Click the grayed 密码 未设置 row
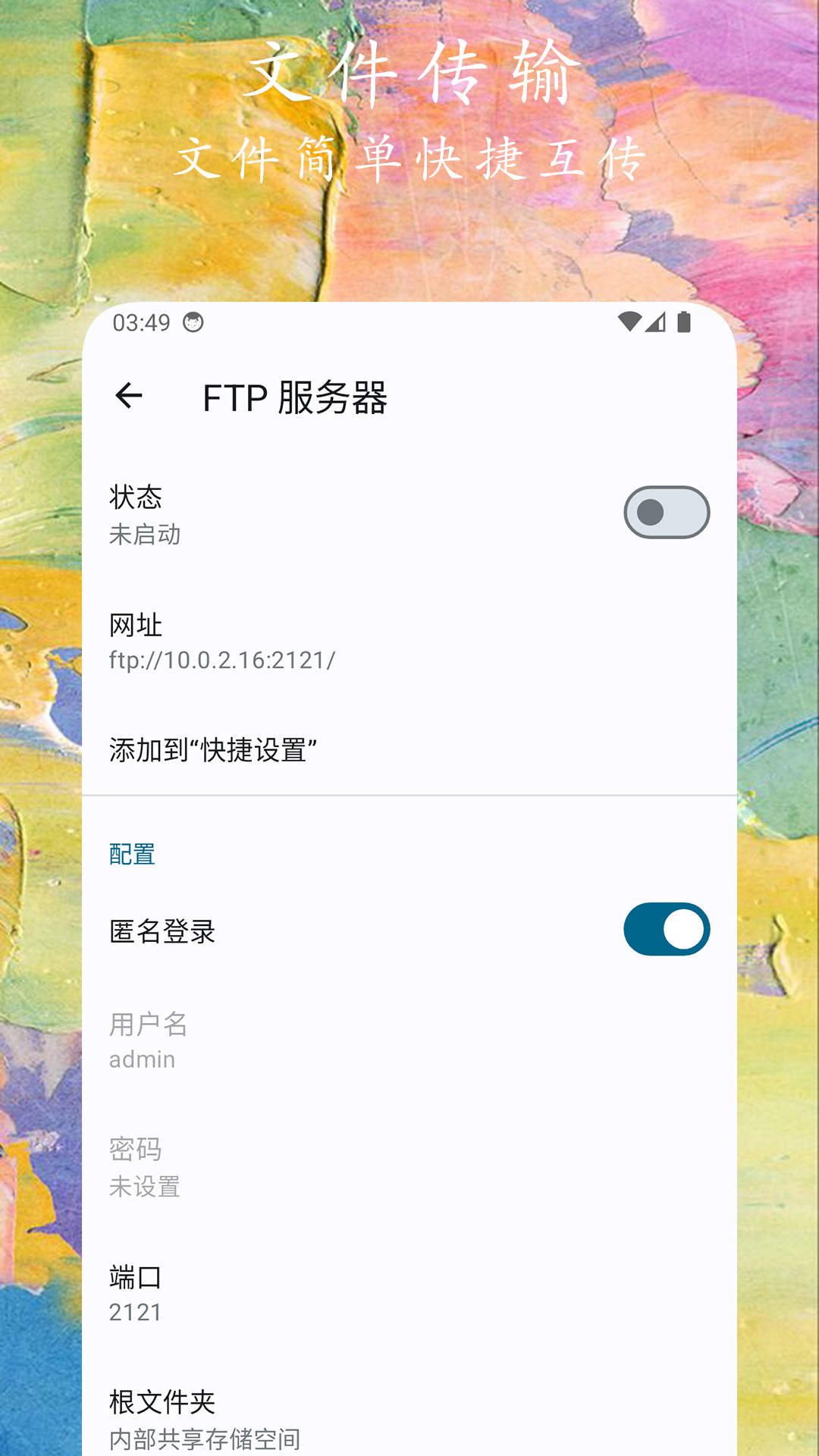Image resolution: width=819 pixels, height=1456 pixels. point(303,1164)
